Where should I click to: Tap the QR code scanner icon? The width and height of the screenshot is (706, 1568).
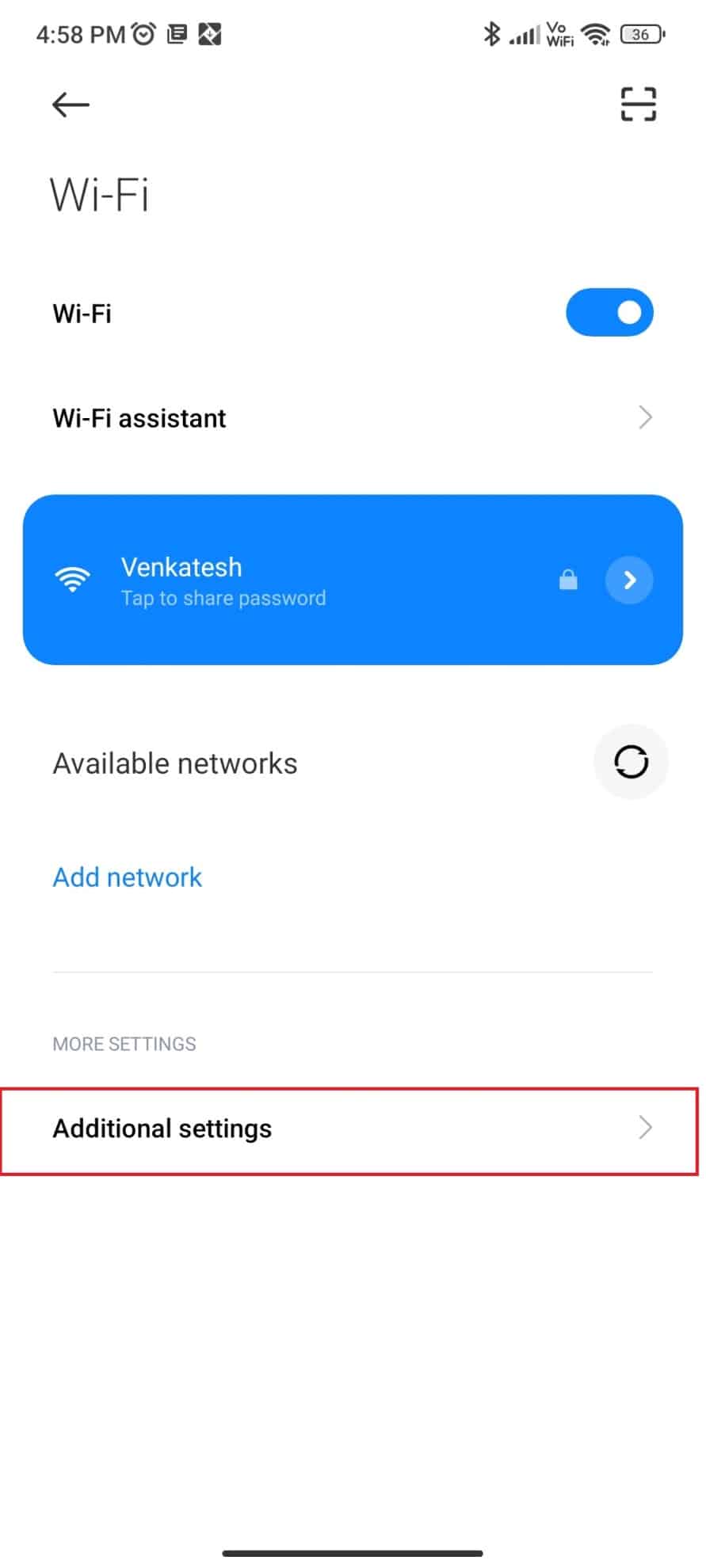point(639,104)
